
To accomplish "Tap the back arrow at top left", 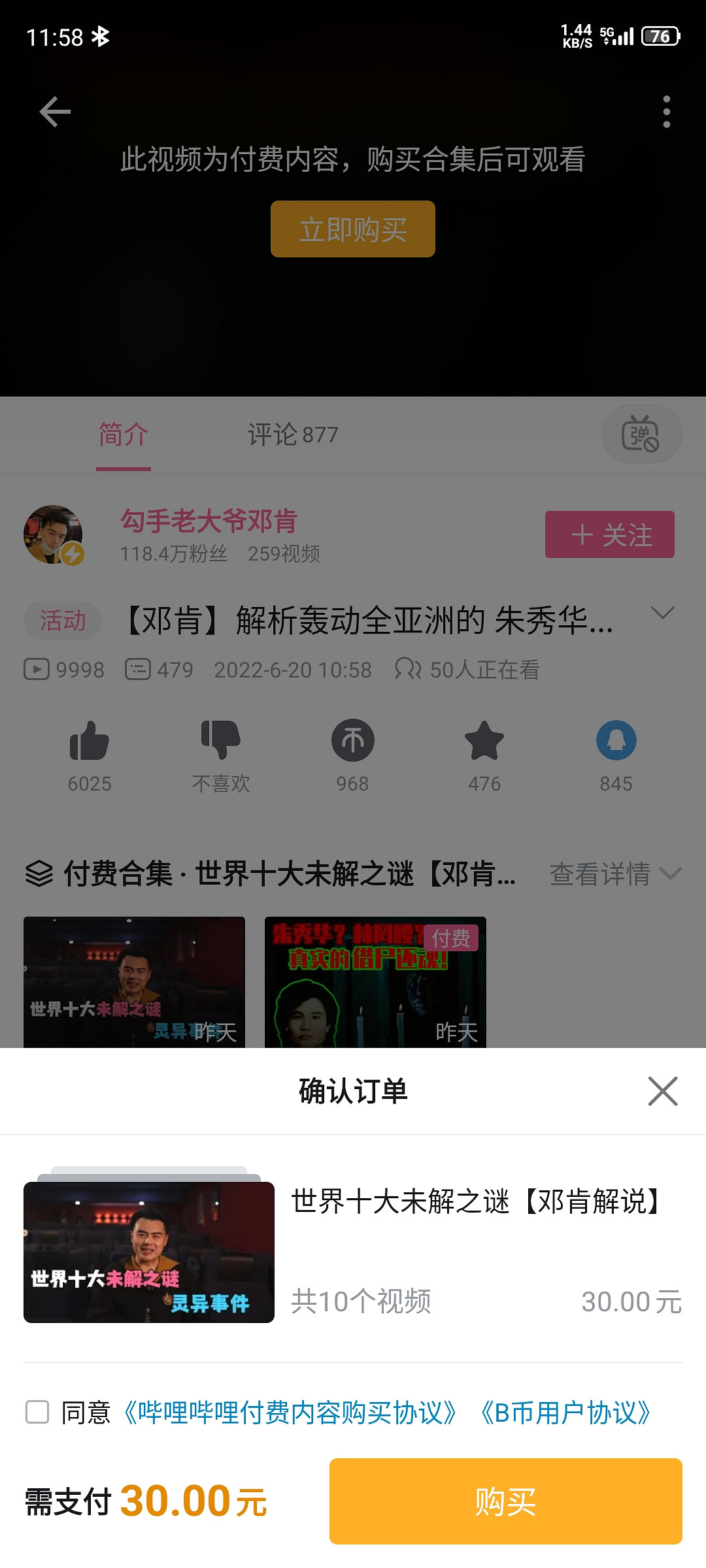I will click(54, 111).
